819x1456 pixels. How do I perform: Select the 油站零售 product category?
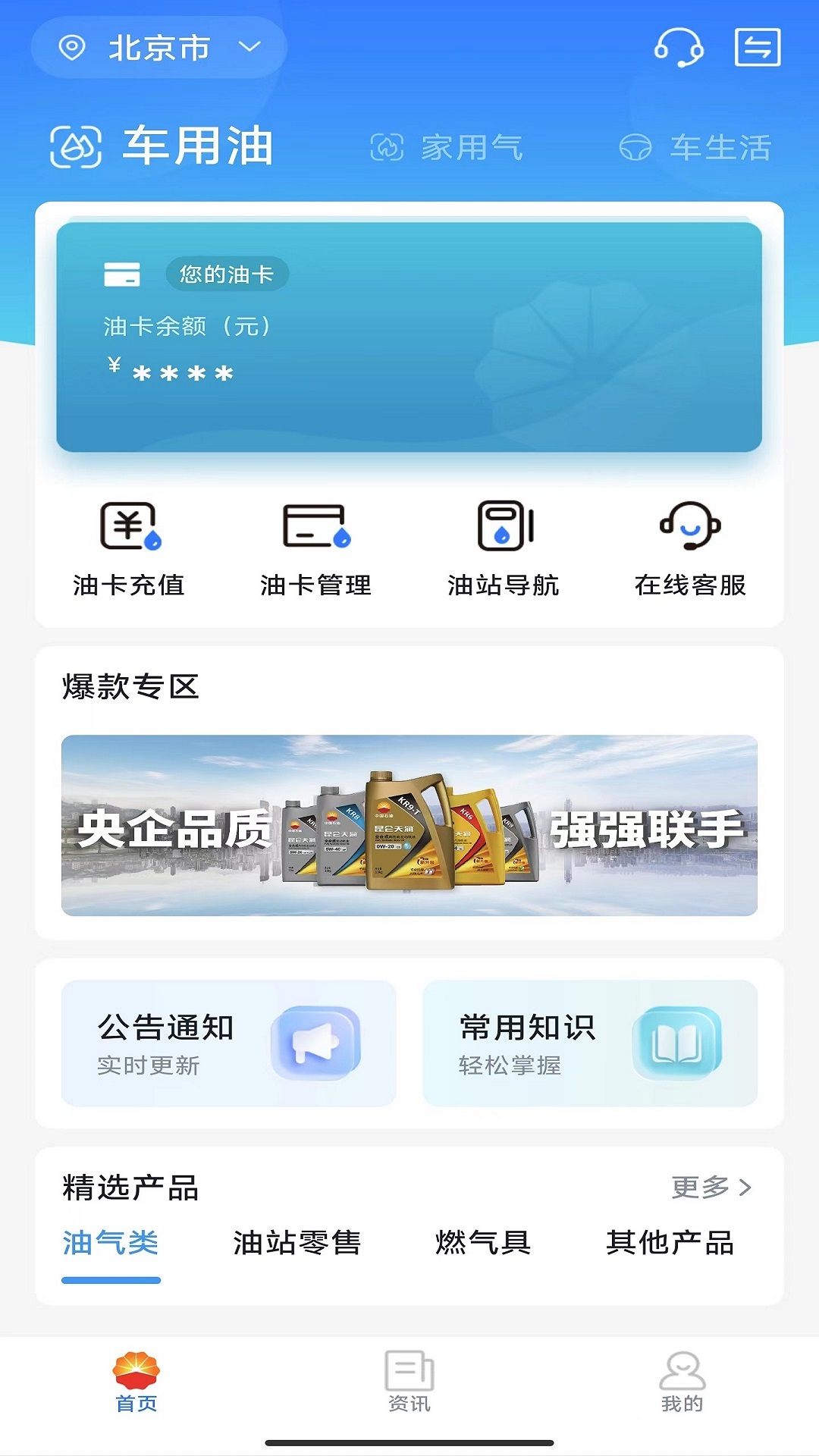pos(297,1241)
